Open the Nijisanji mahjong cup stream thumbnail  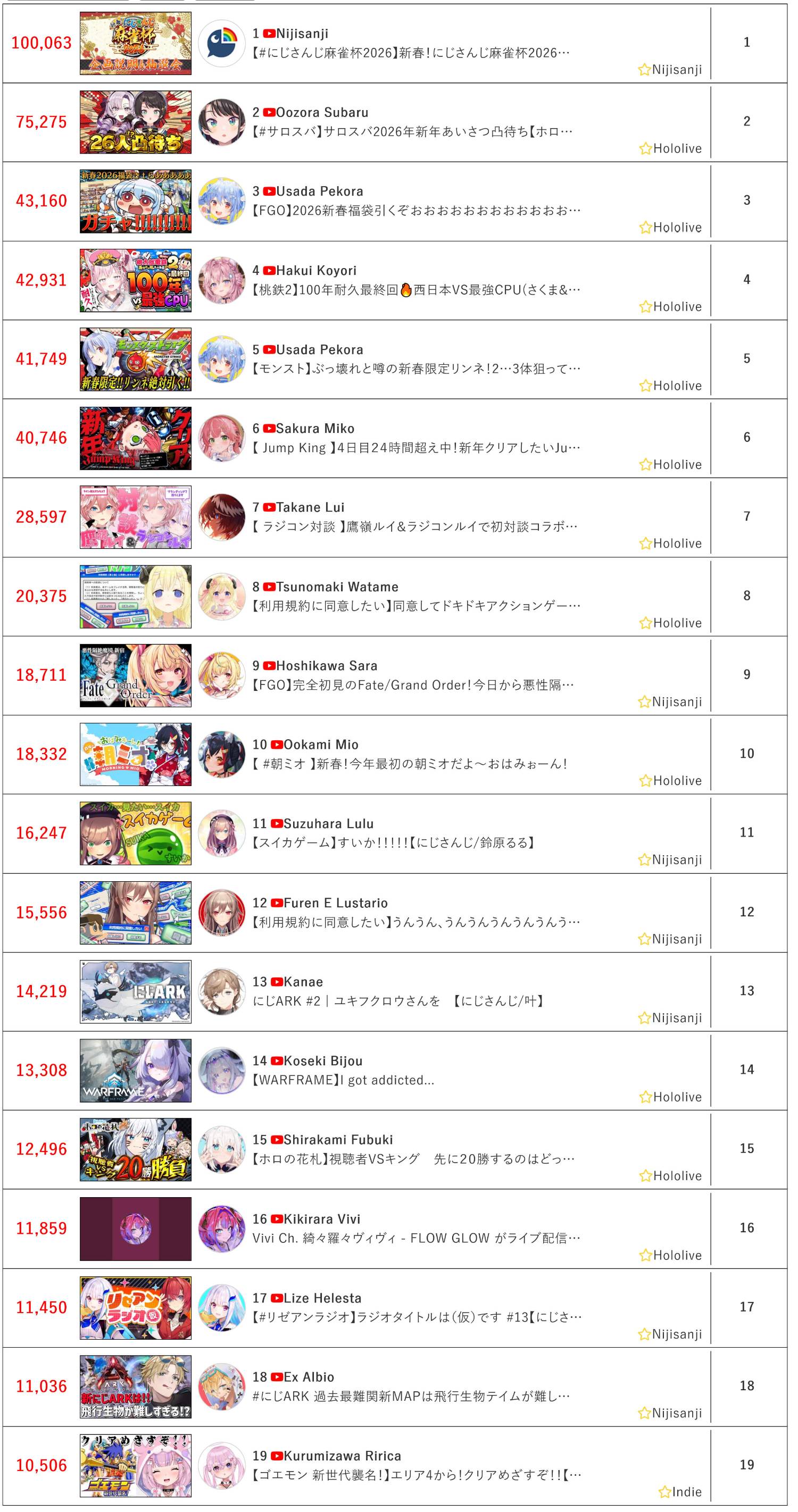click(x=135, y=44)
